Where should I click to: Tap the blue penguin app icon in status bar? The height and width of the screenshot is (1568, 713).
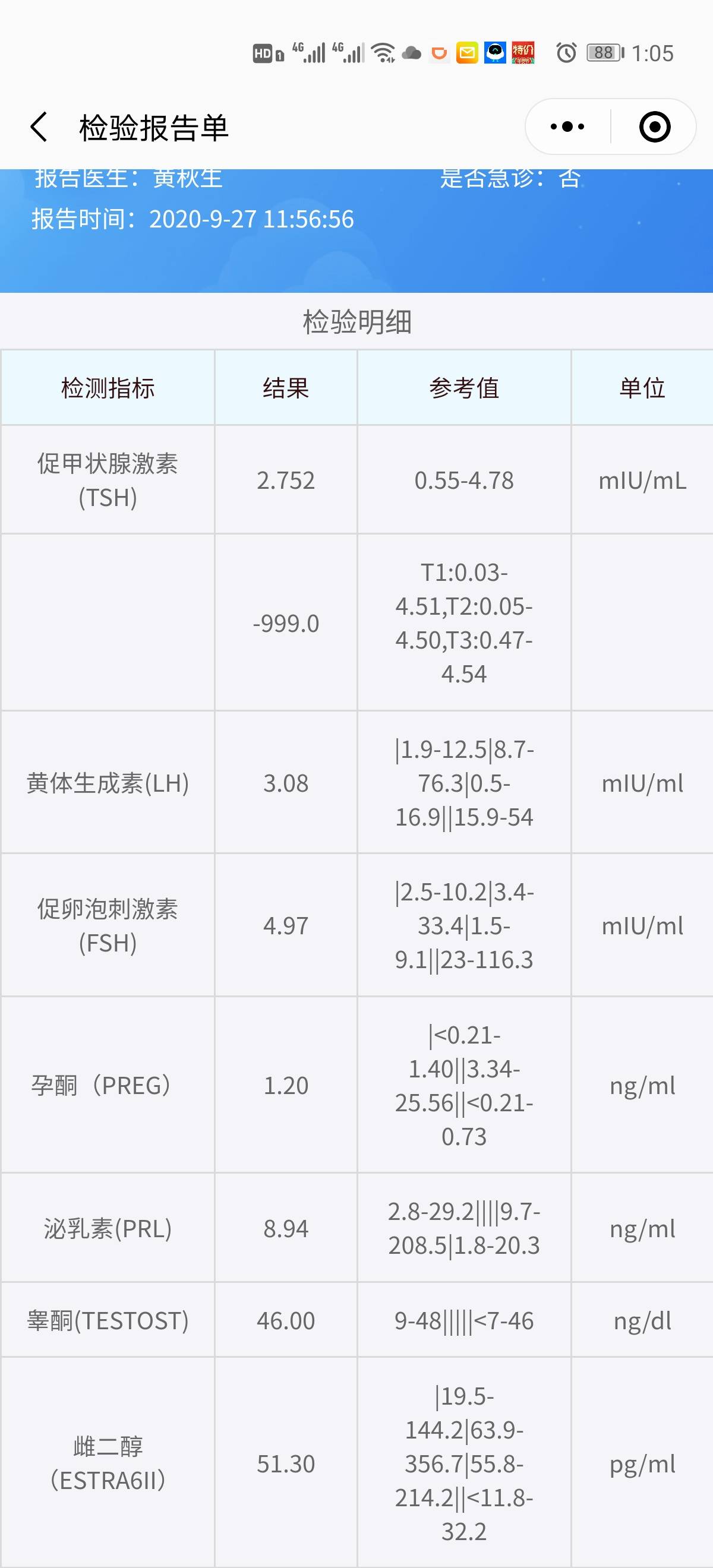[496, 53]
